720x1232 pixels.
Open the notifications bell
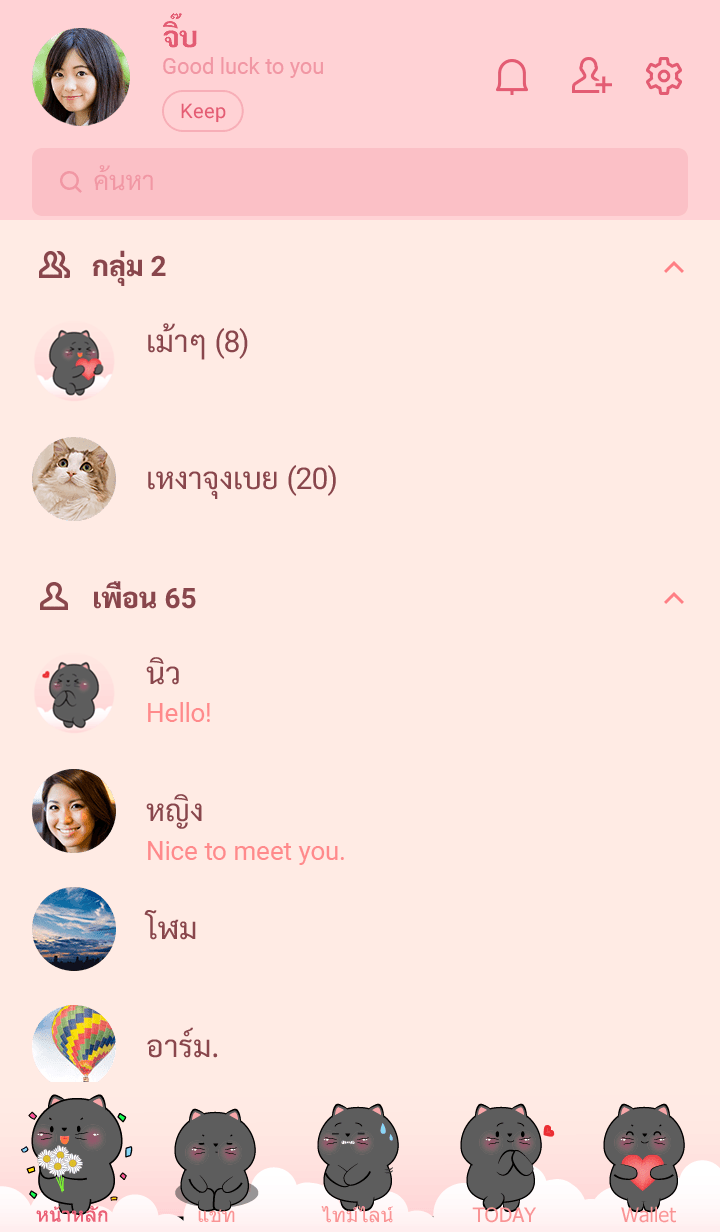tap(512, 77)
